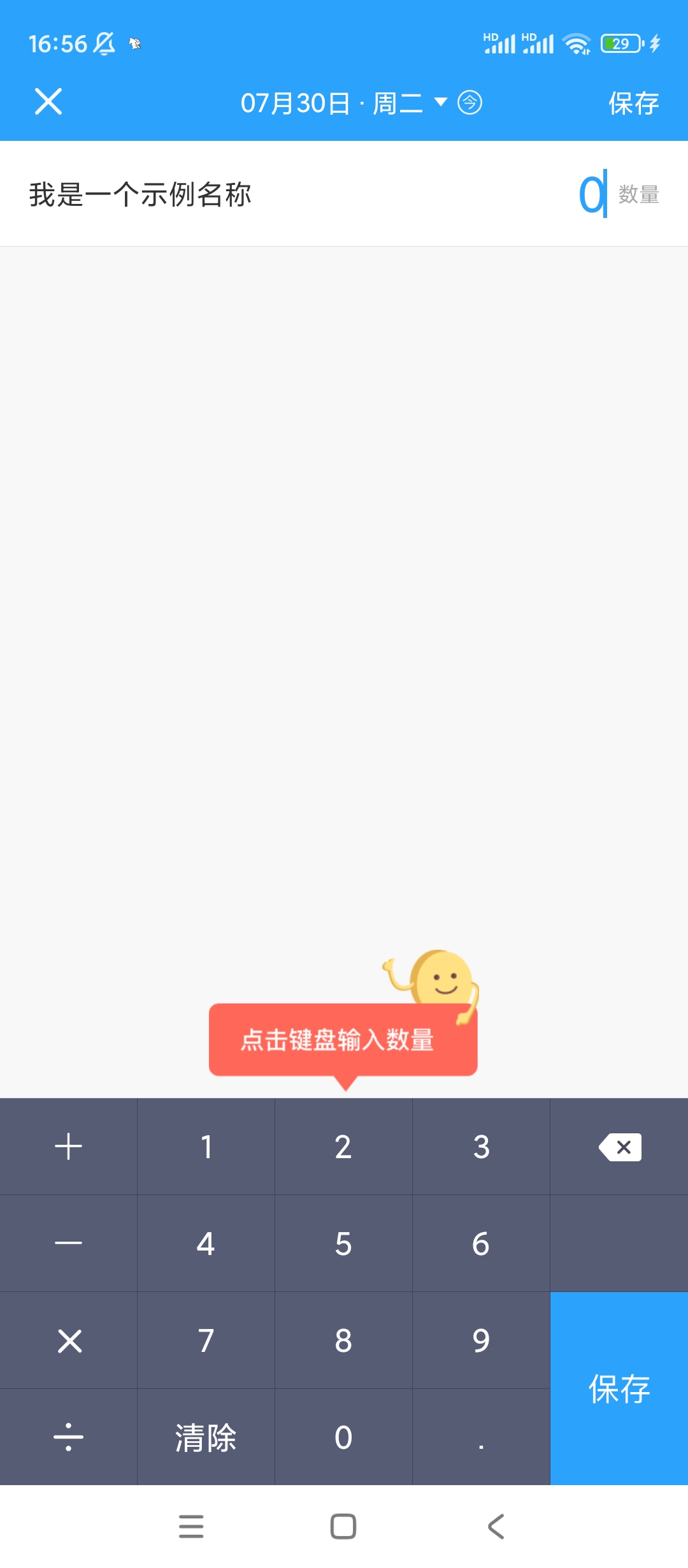Jump to today with the 今 icon
The width and height of the screenshot is (688, 1568).
469,103
